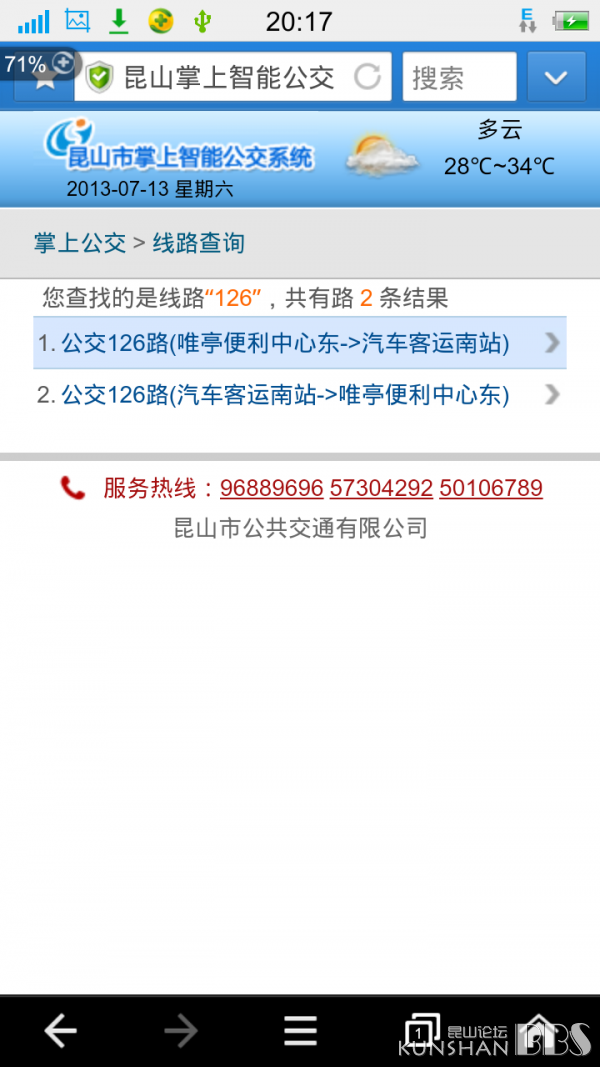Reload the page with refresh icon
Screen dimensions: 600x1067
click(x=367, y=77)
